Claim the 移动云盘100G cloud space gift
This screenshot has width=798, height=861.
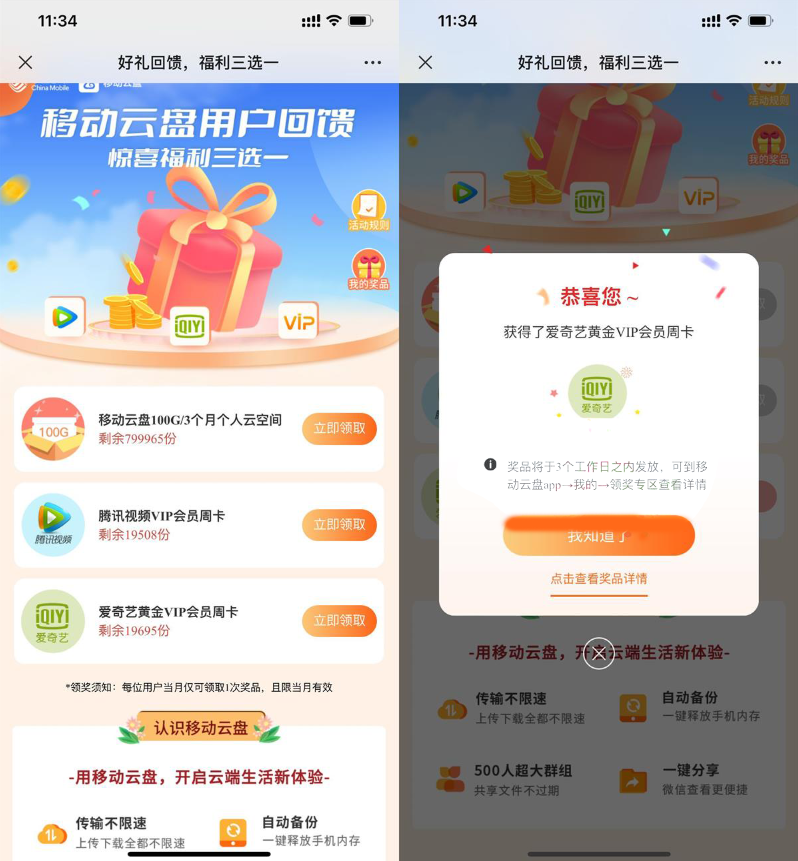(x=339, y=429)
